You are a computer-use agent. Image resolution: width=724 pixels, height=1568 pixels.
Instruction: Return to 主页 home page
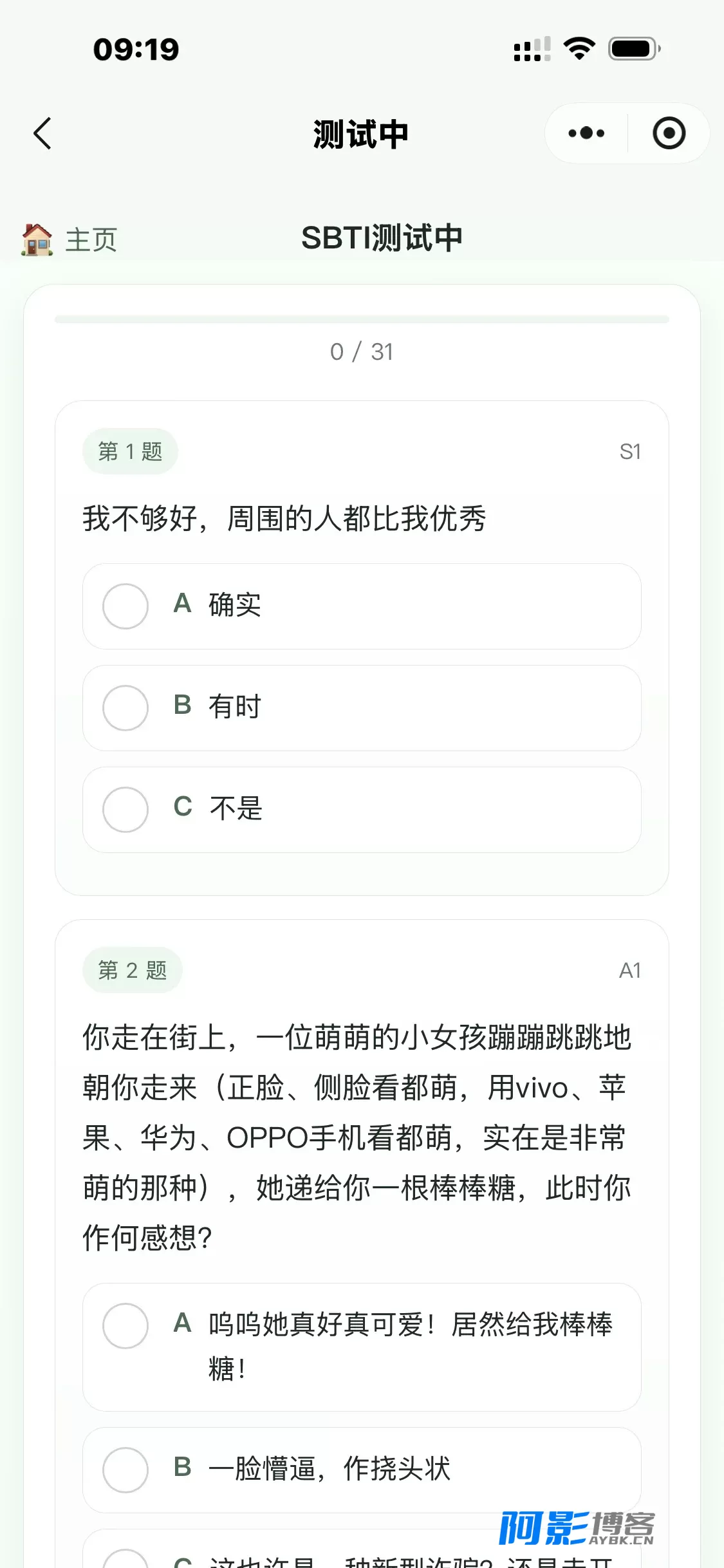[70, 239]
